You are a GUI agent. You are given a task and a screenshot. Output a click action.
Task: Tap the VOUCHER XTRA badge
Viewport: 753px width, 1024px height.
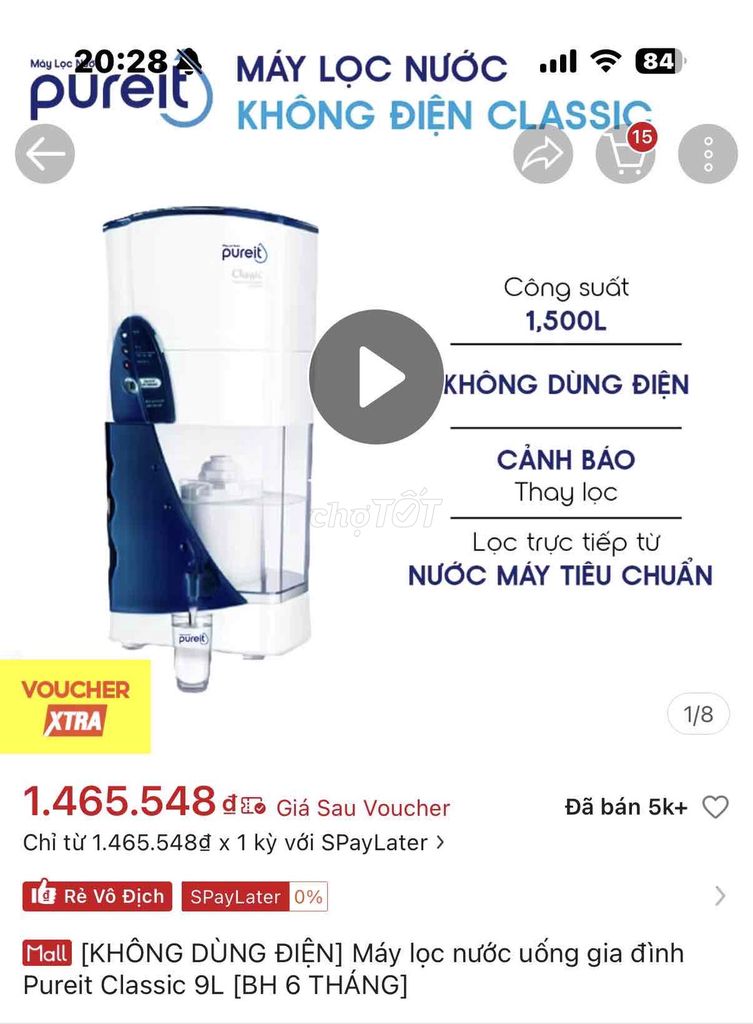click(75, 705)
